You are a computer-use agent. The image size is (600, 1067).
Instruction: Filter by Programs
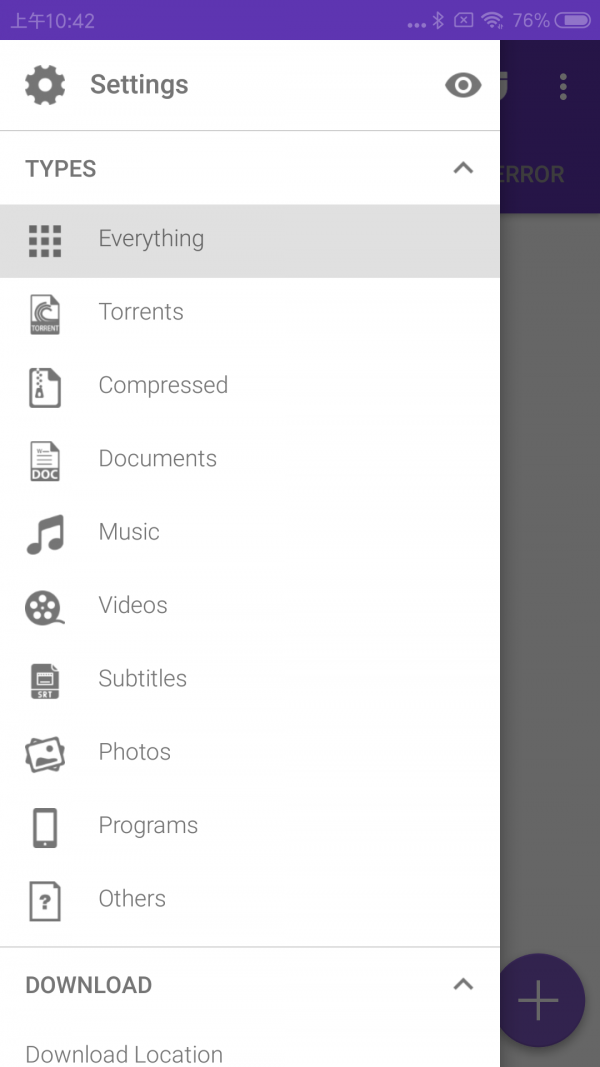pyautogui.click(x=147, y=826)
